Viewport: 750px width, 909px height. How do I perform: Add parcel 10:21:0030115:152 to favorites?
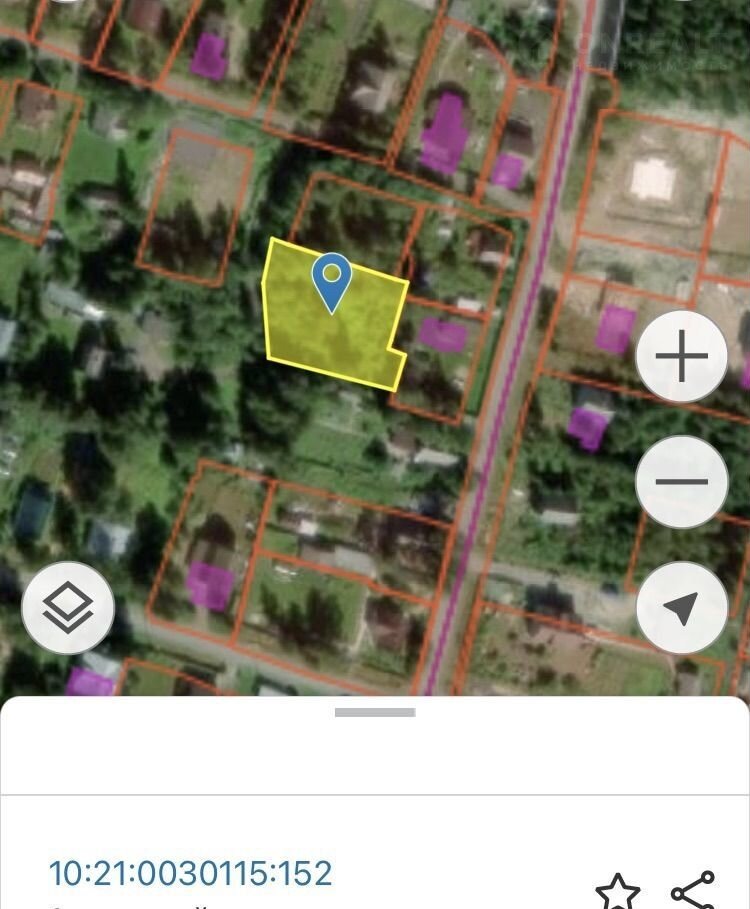tap(617, 890)
